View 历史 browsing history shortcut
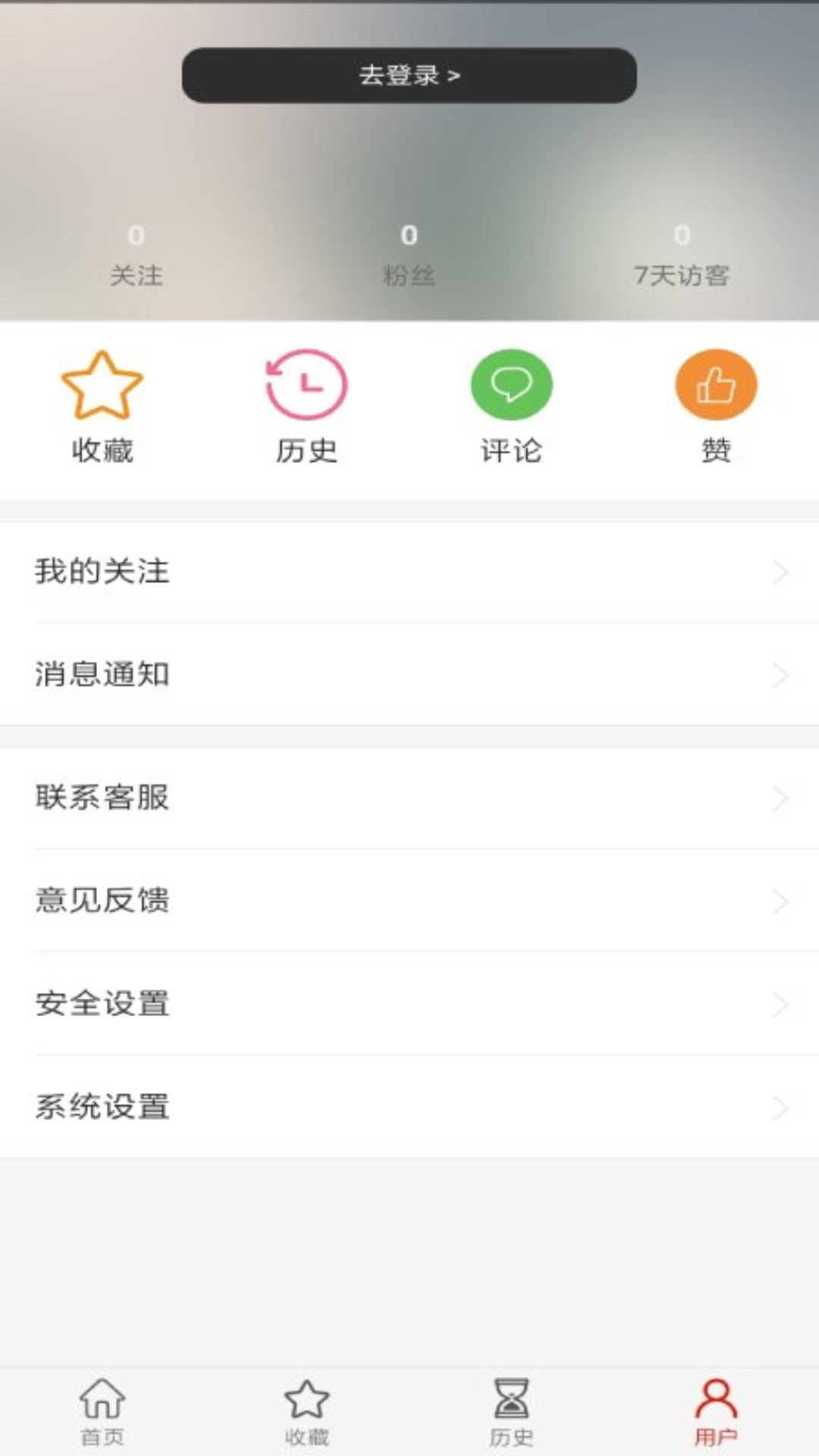This screenshot has height=1456, width=819. 306,407
